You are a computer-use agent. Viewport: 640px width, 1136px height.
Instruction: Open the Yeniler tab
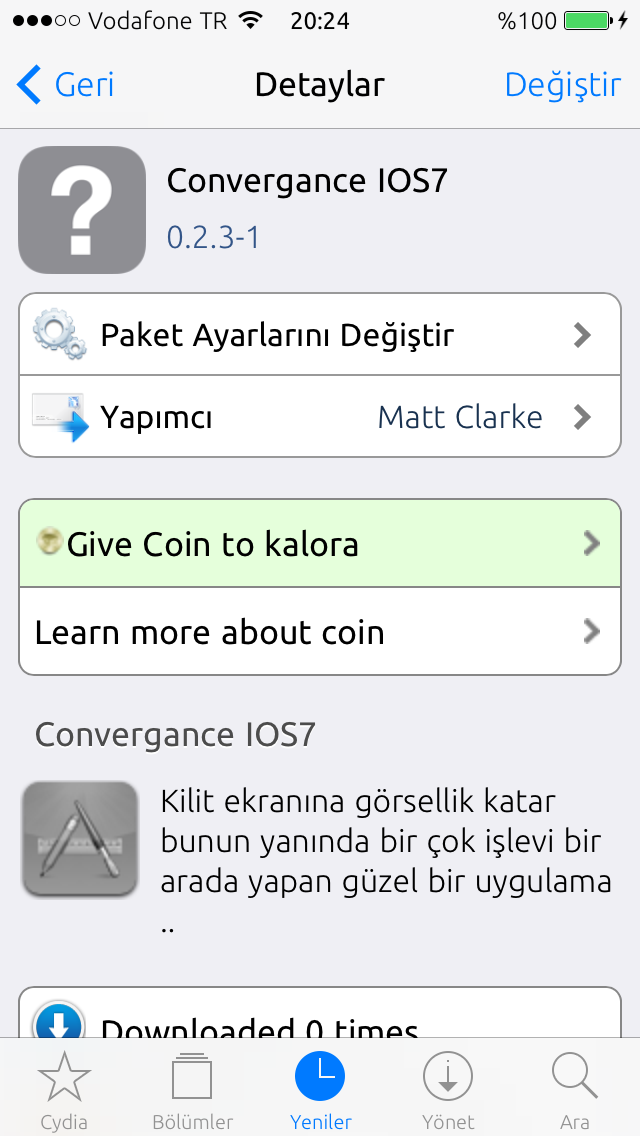320,1090
